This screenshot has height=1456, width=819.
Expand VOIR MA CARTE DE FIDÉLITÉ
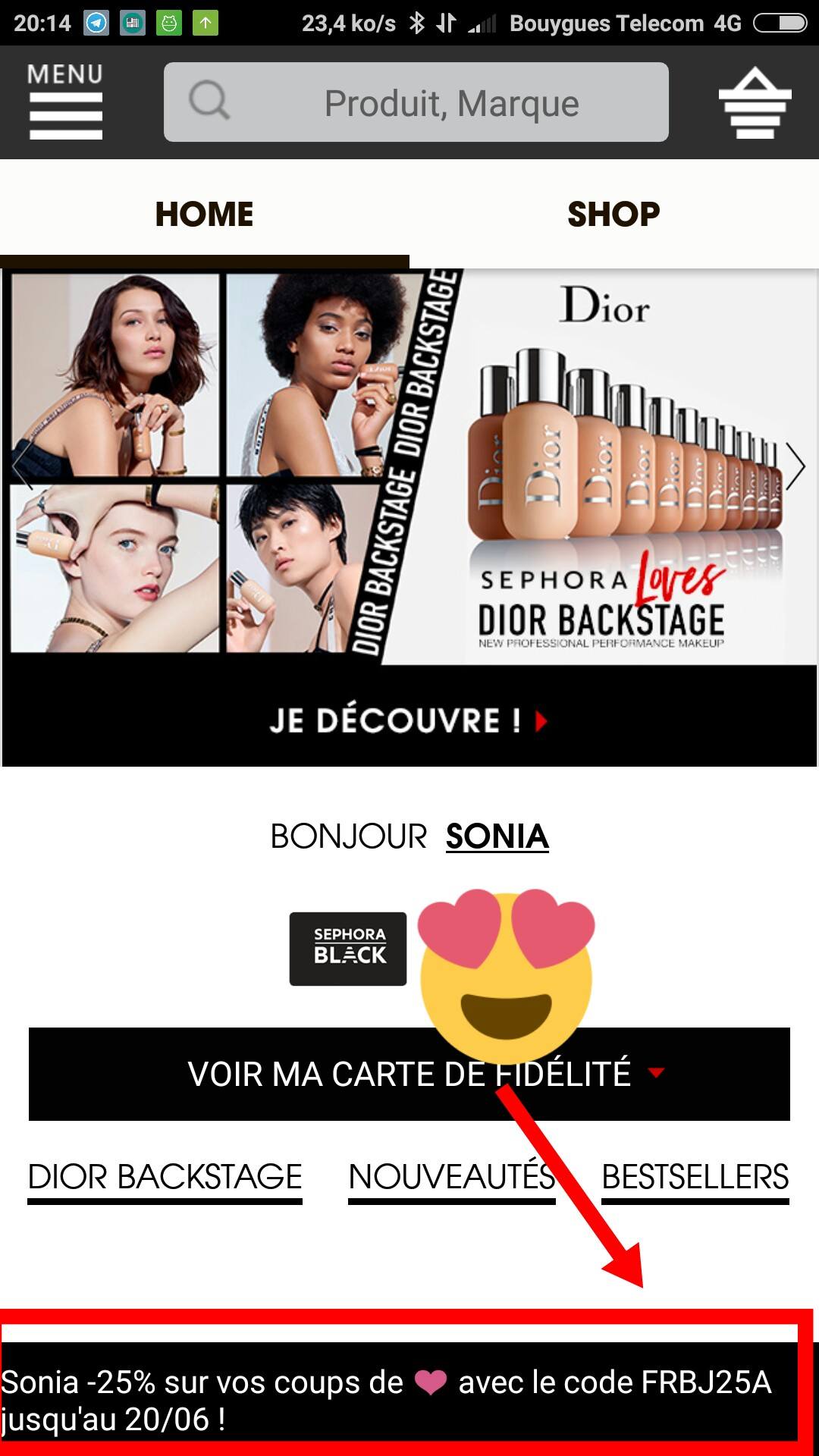pyautogui.click(x=409, y=1072)
